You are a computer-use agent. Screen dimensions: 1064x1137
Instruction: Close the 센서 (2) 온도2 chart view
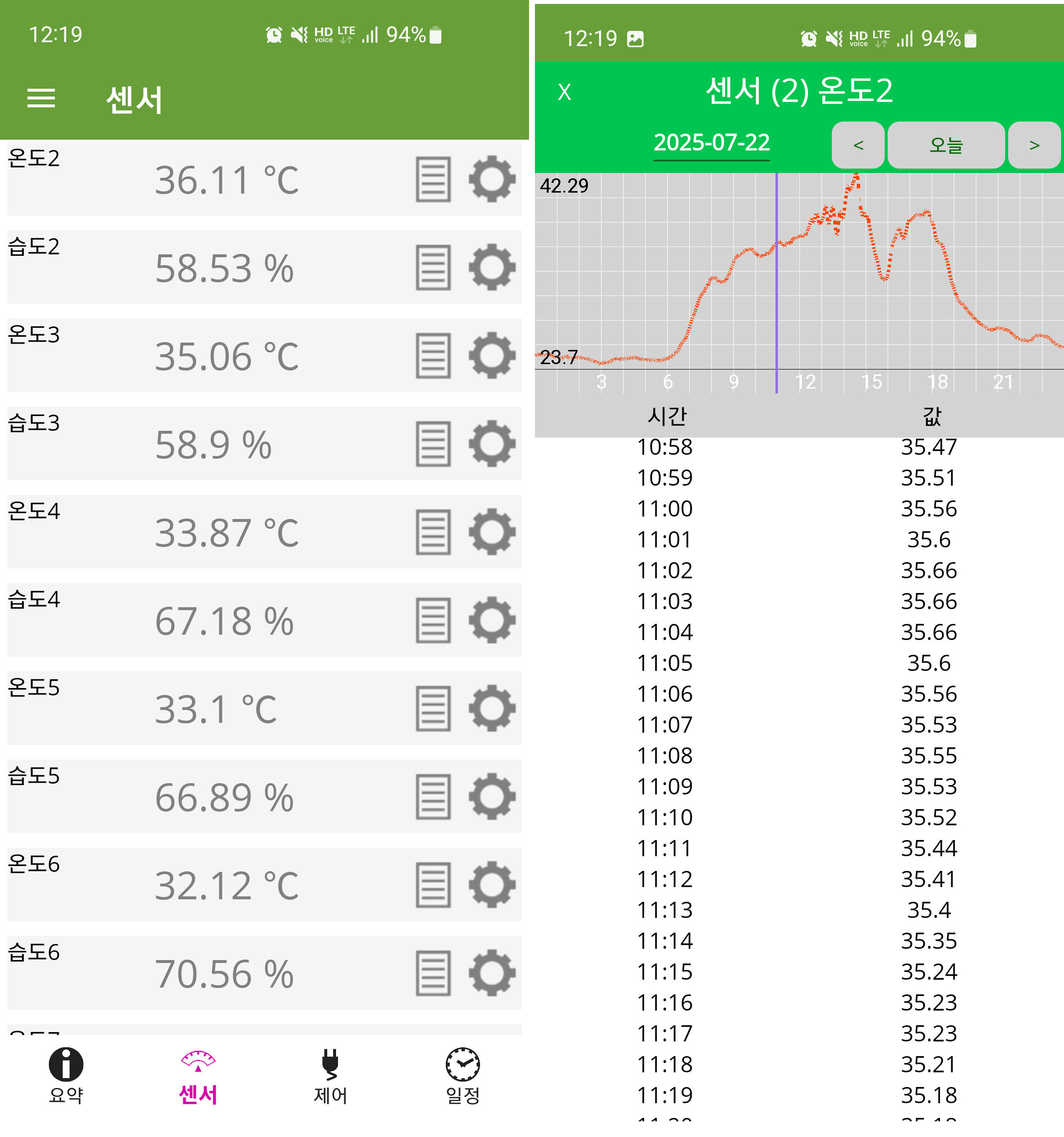[564, 92]
